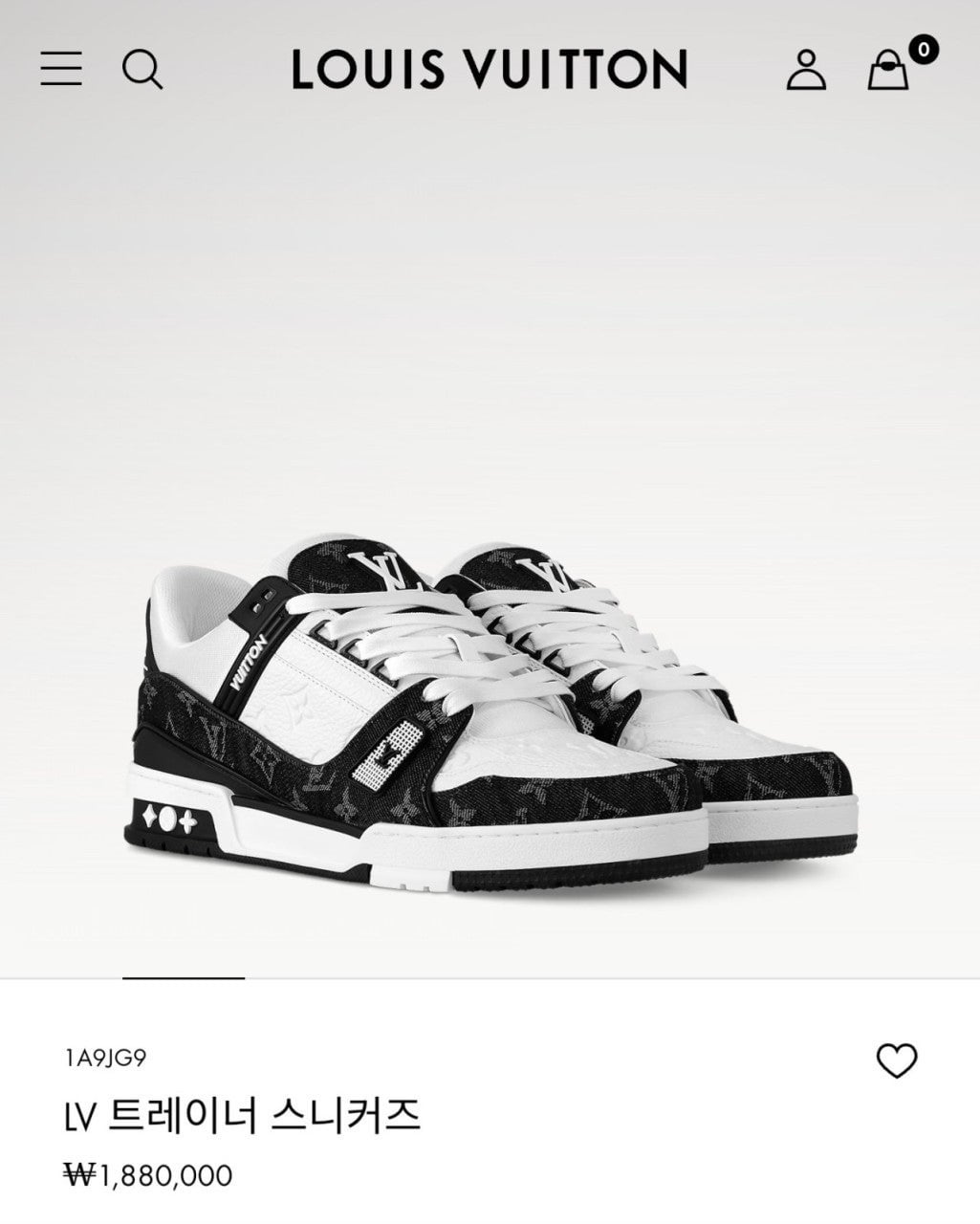The height and width of the screenshot is (1224, 980).
Task: Add LV trainer sneakers to wishlist
Action: (896, 1060)
